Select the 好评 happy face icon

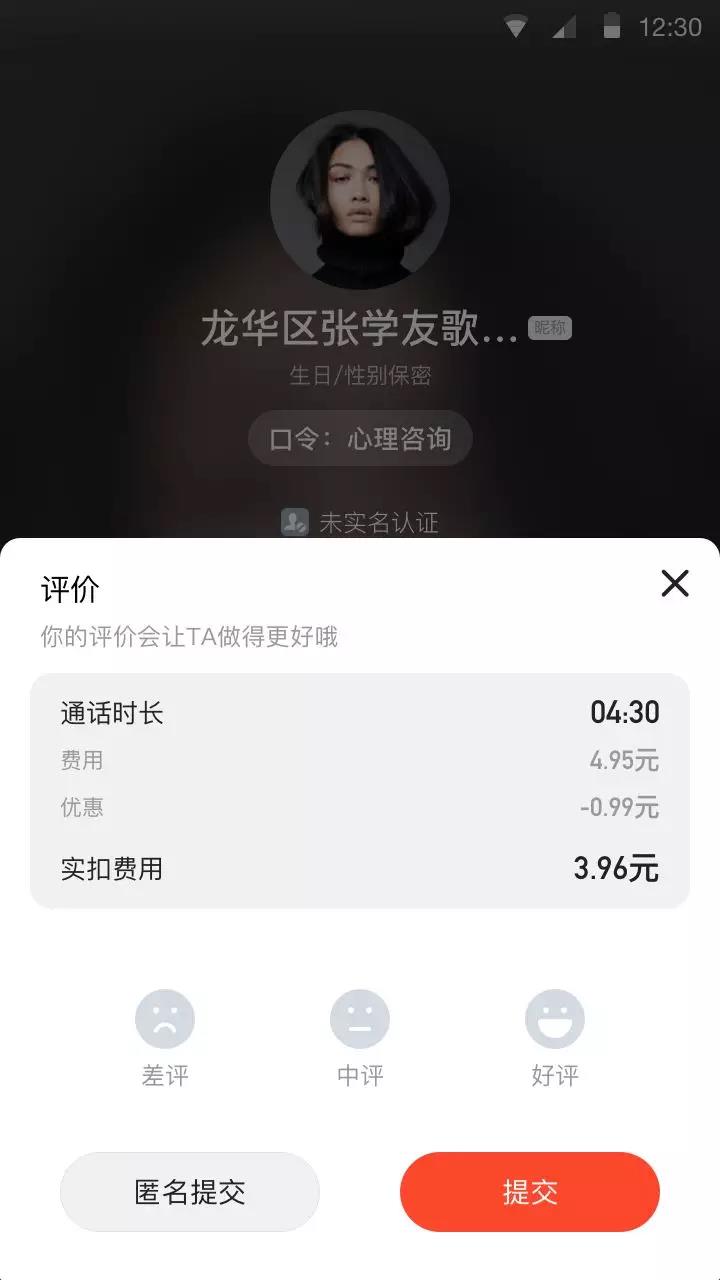pyautogui.click(x=556, y=1018)
